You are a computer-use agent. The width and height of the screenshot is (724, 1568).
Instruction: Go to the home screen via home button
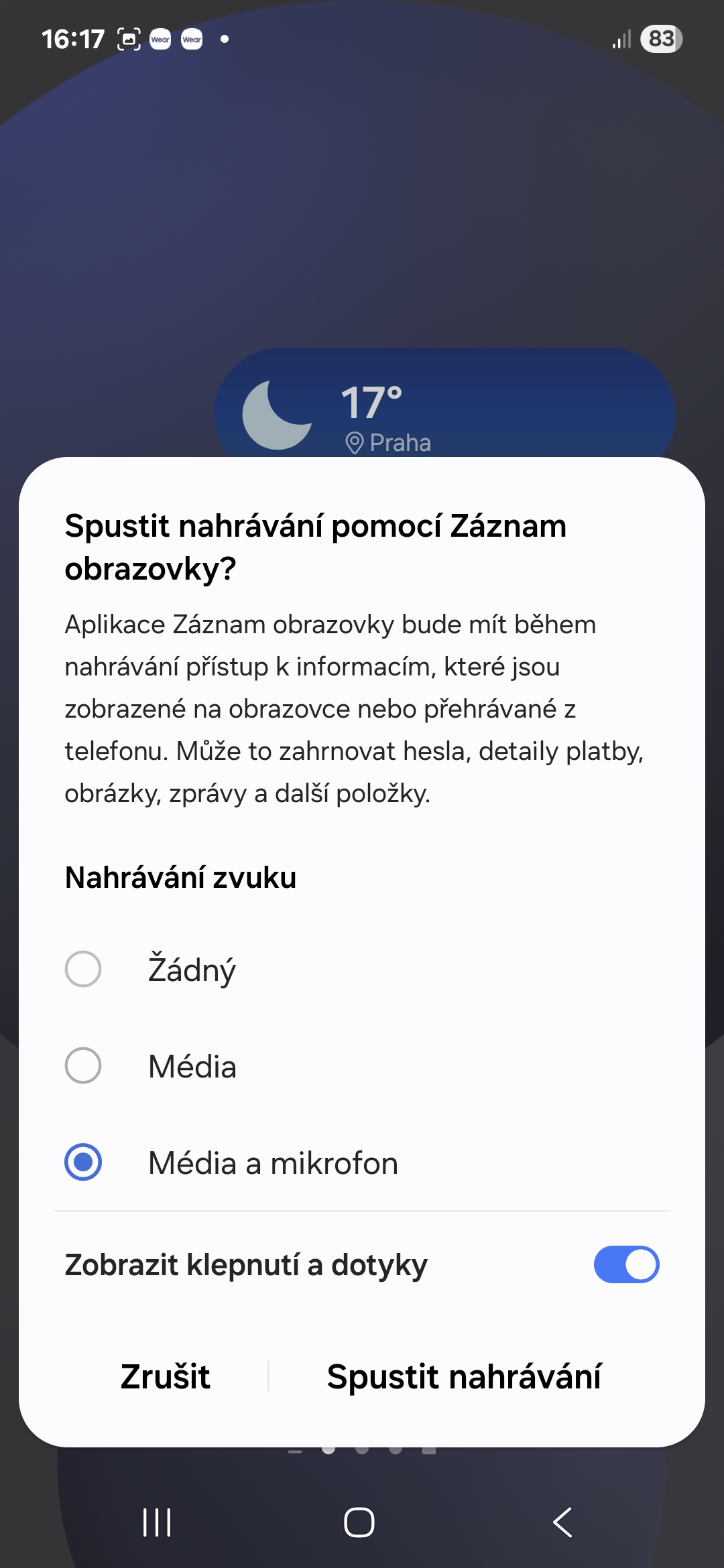359,1522
